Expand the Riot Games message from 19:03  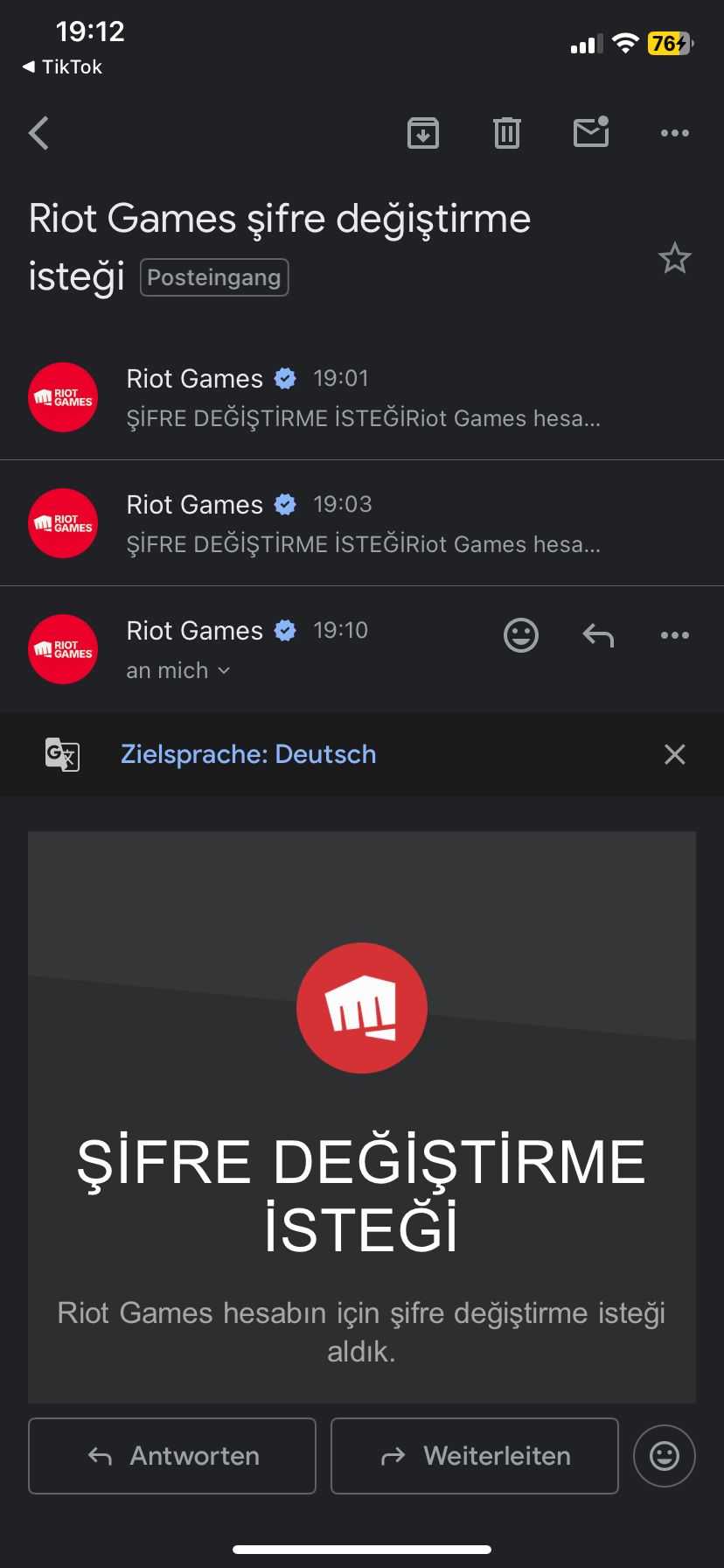(x=362, y=523)
